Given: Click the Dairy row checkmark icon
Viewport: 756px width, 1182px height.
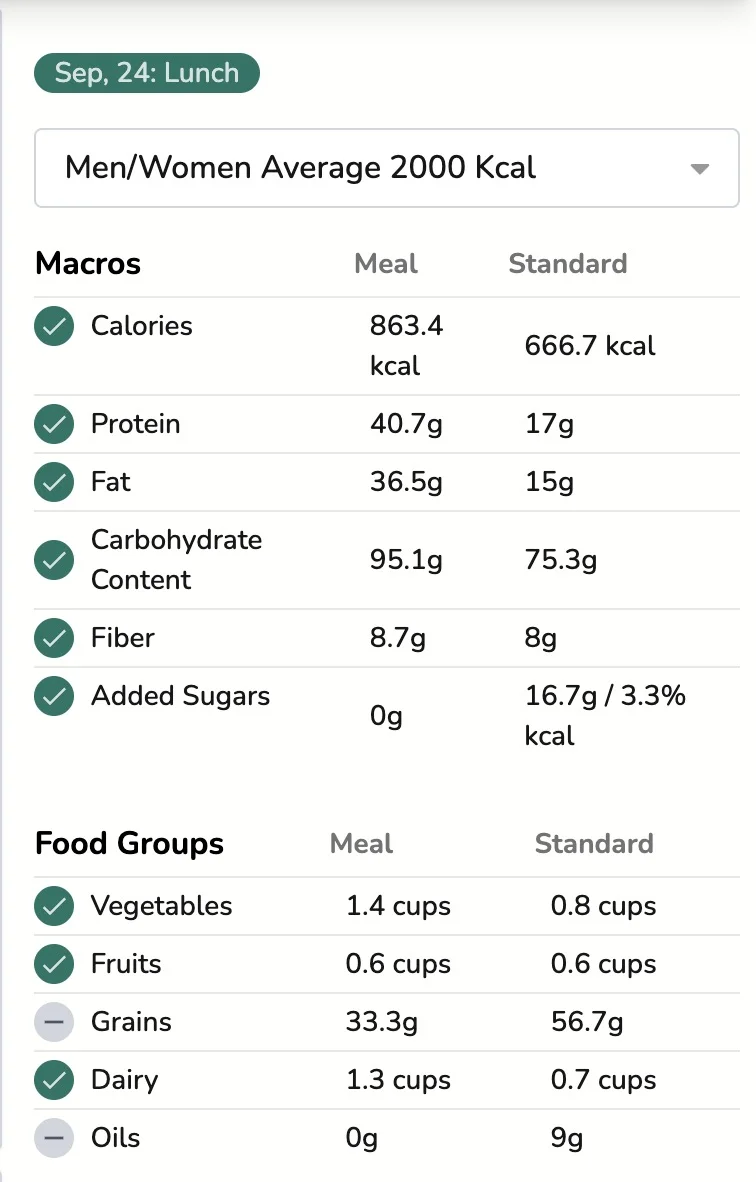Looking at the screenshot, I should point(54,1080).
